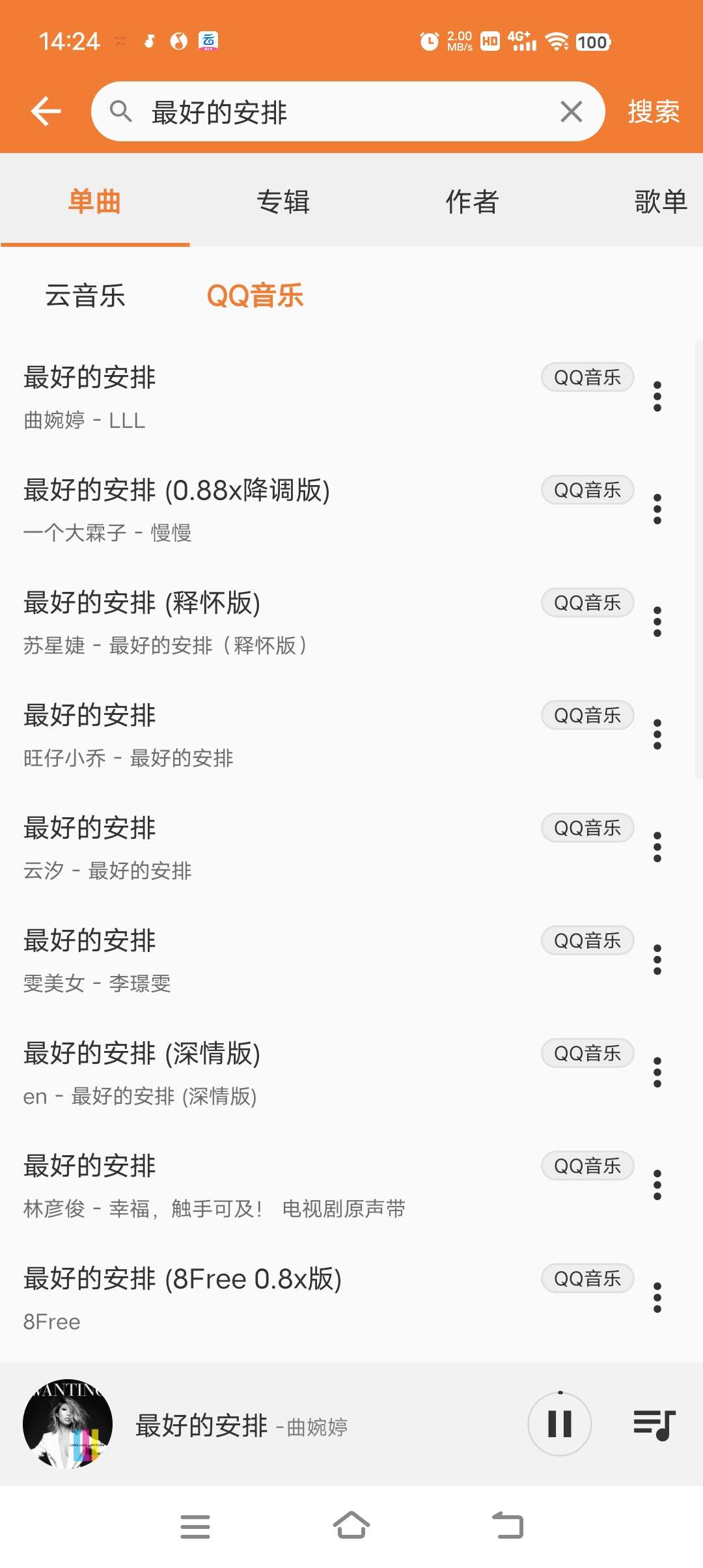
Task: Open options menu for 曲婉婷's 最好的安排
Action: coord(657,396)
